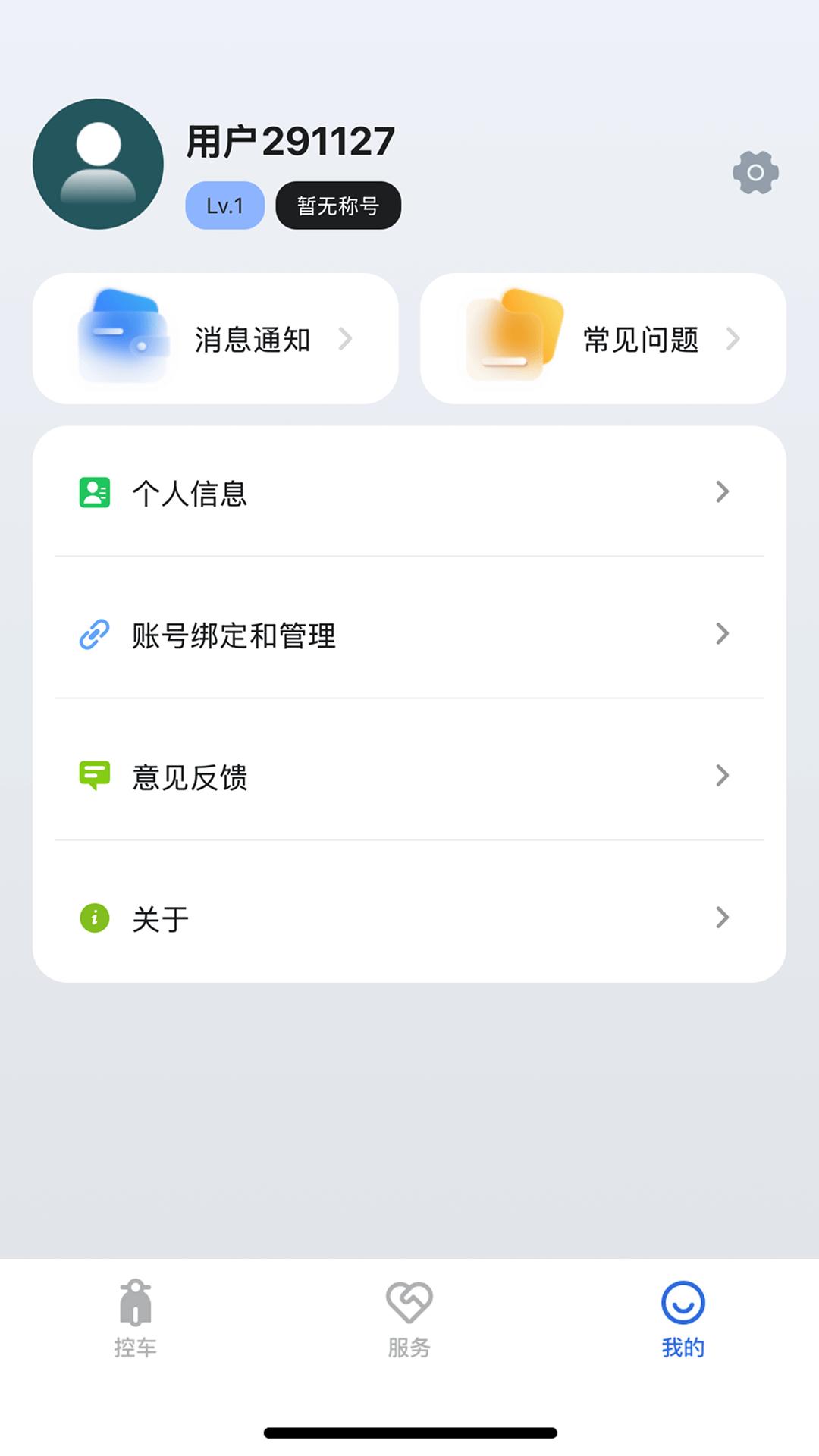819x1456 pixels.
Task: Tap the 暂无称号 title badge
Action: pyautogui.click(x=337, y=205)
